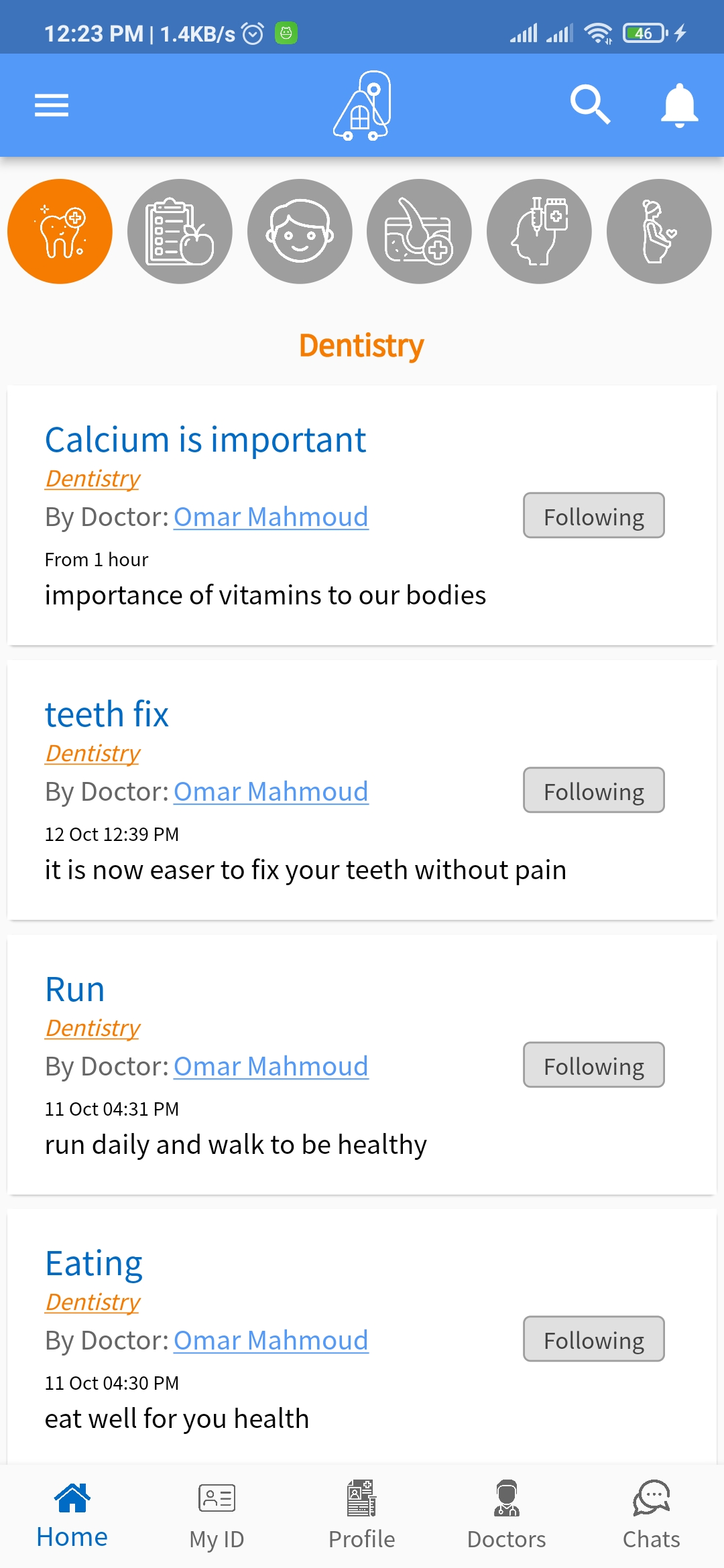This screenshot has height=1568, width=724.
Task: Select the dermatology skin category
Action: click(419, 231)
